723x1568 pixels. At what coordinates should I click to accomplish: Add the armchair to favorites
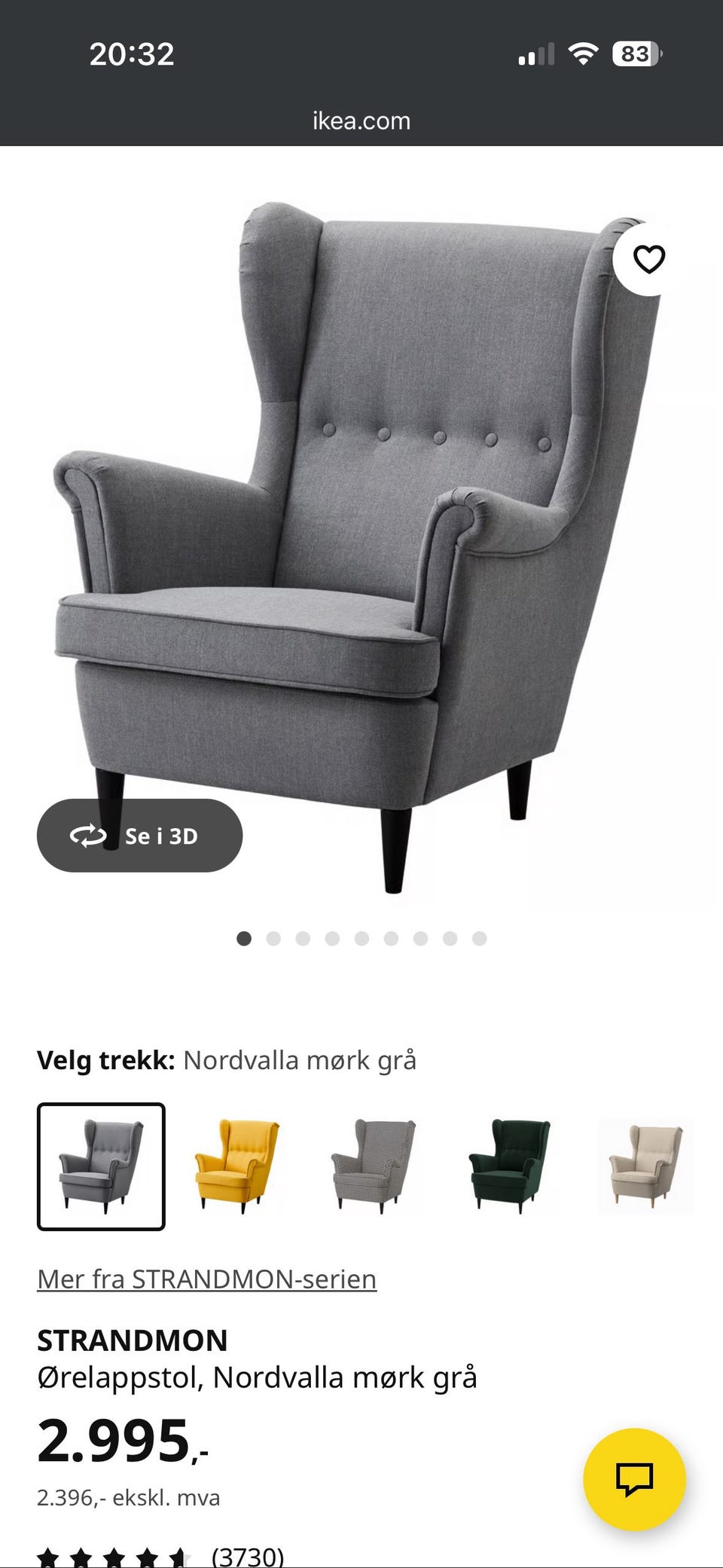(648, 259)
